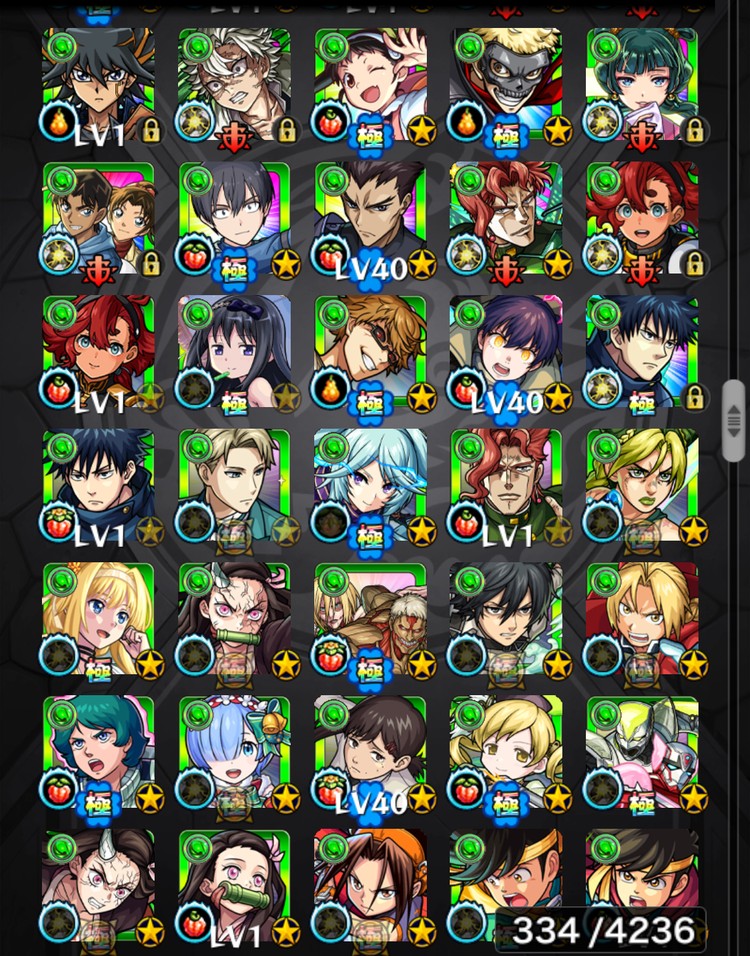Open the grinning blond man with eyepatch
Image resolution: width=750 pixels, height=956 pixels.
(x=370, y=353)
